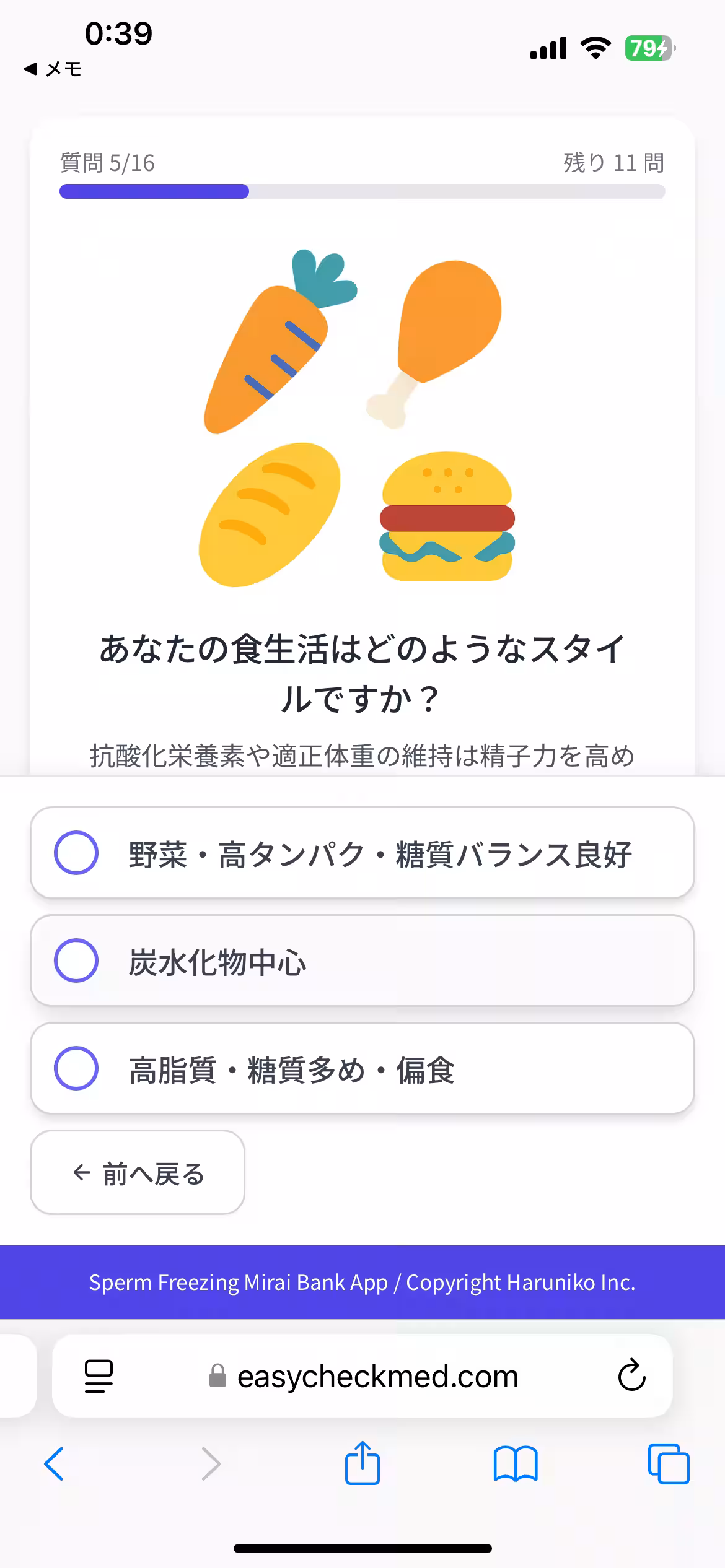Select the 野菜・高タンパク・糖質バランス良好 option
Image resolution: width=725 pixels, height=1568 pixels.
(x=362, y=853)
